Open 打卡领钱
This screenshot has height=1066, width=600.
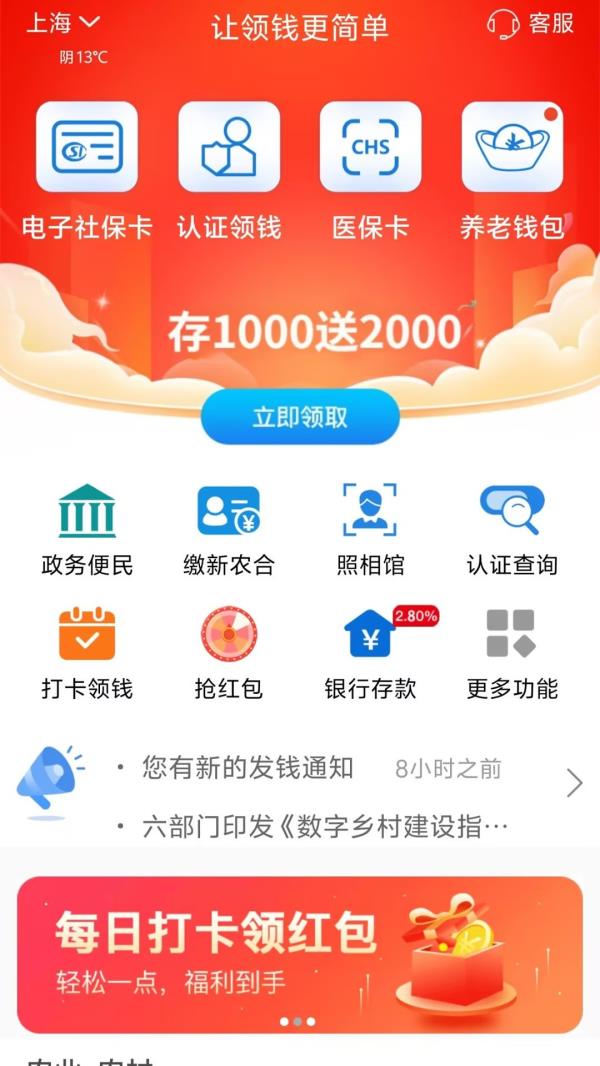(x=87, y=653)
